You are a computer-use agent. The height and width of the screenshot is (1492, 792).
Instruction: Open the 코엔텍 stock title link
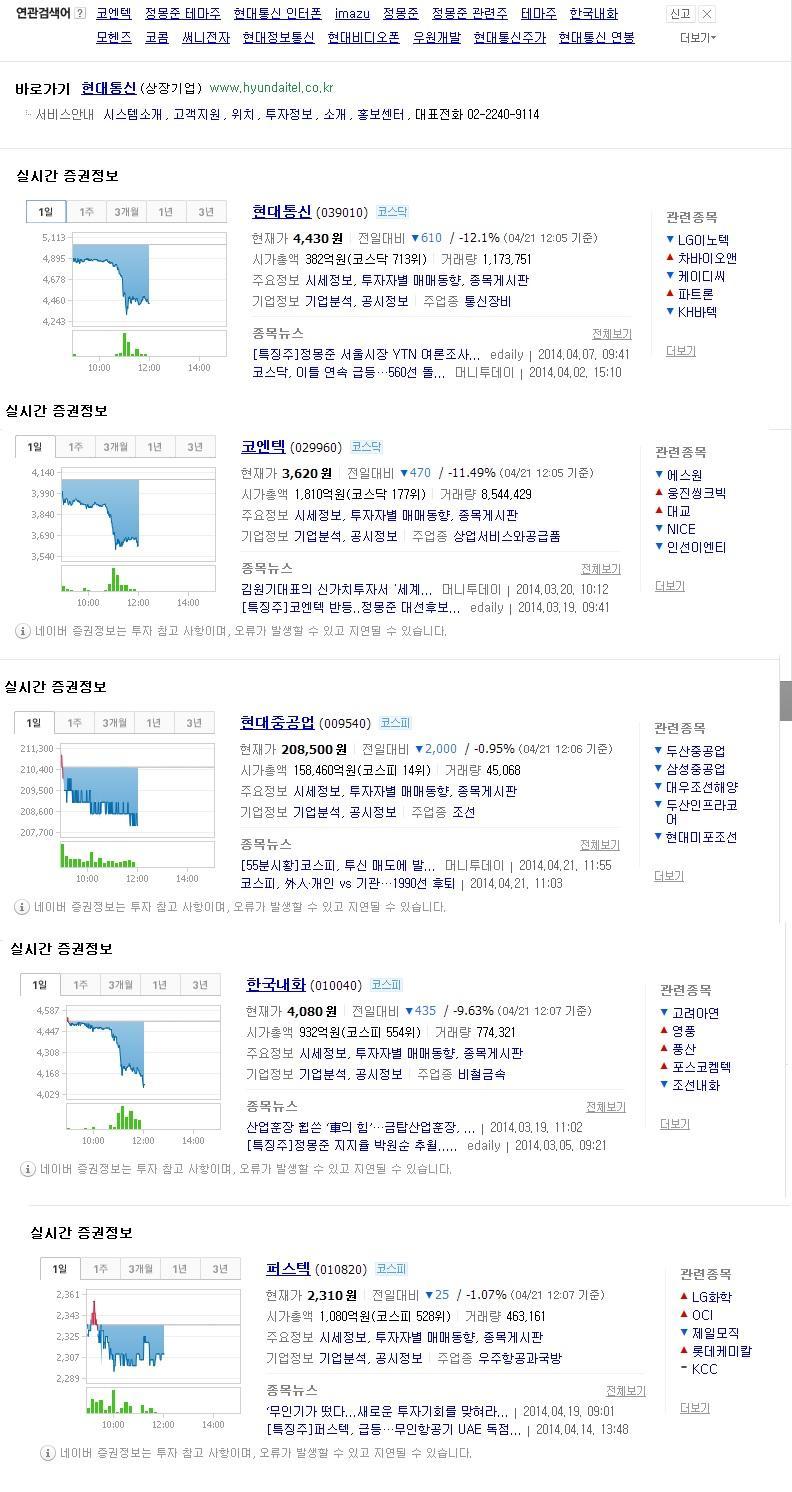pos(263,446)
